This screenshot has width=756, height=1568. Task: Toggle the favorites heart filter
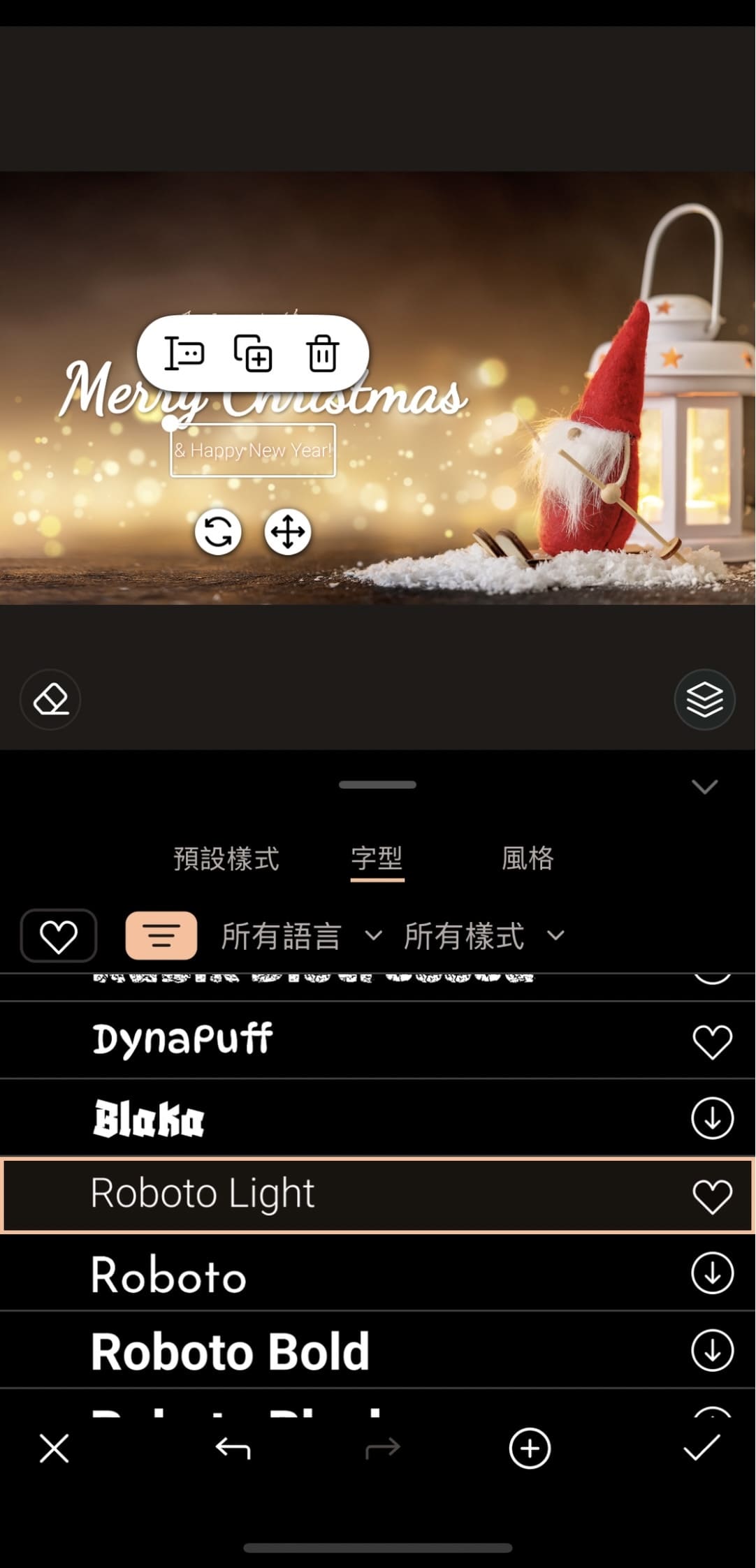tap(59, 936)
